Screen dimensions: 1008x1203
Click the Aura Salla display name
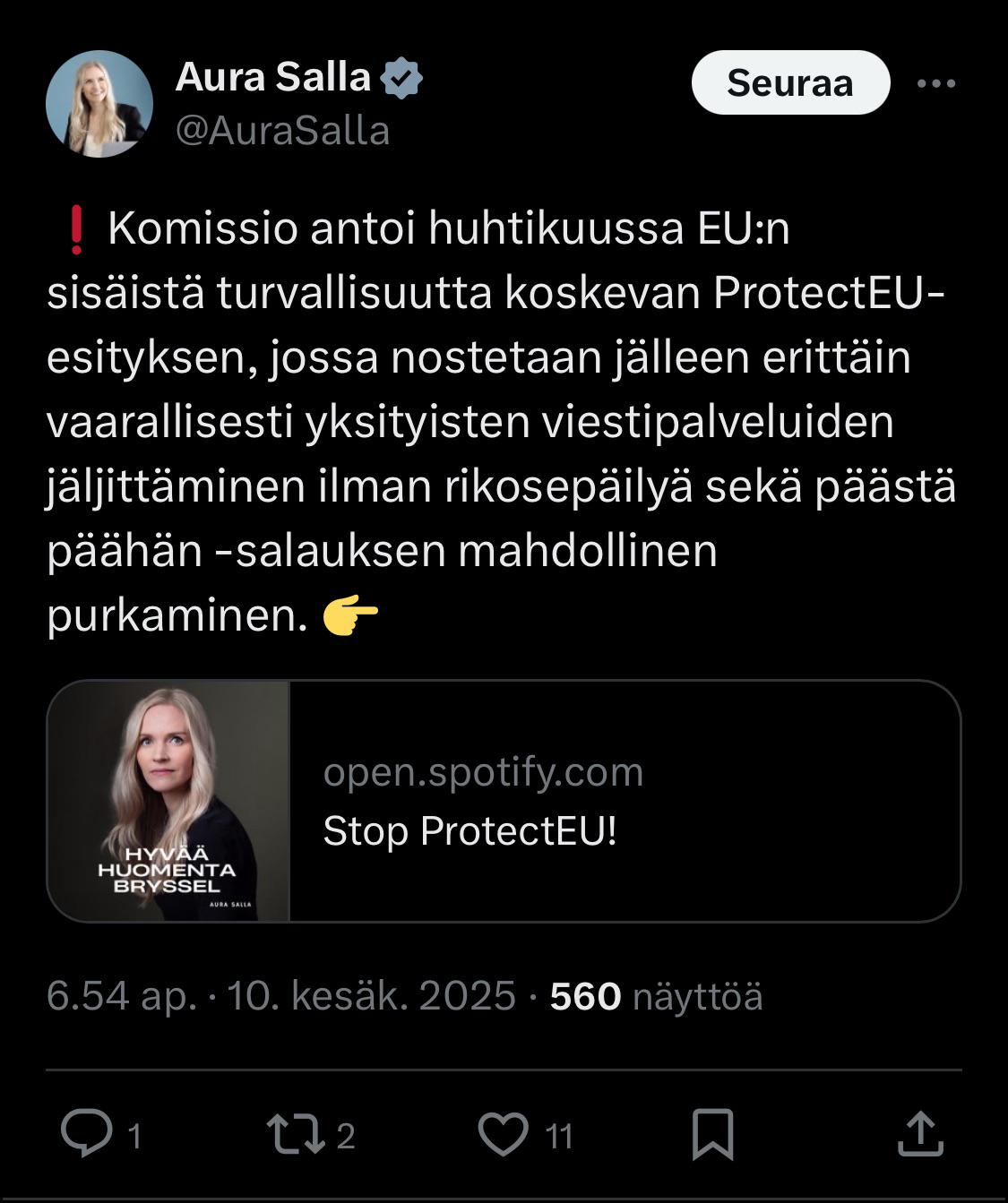[x=273, y=77]
